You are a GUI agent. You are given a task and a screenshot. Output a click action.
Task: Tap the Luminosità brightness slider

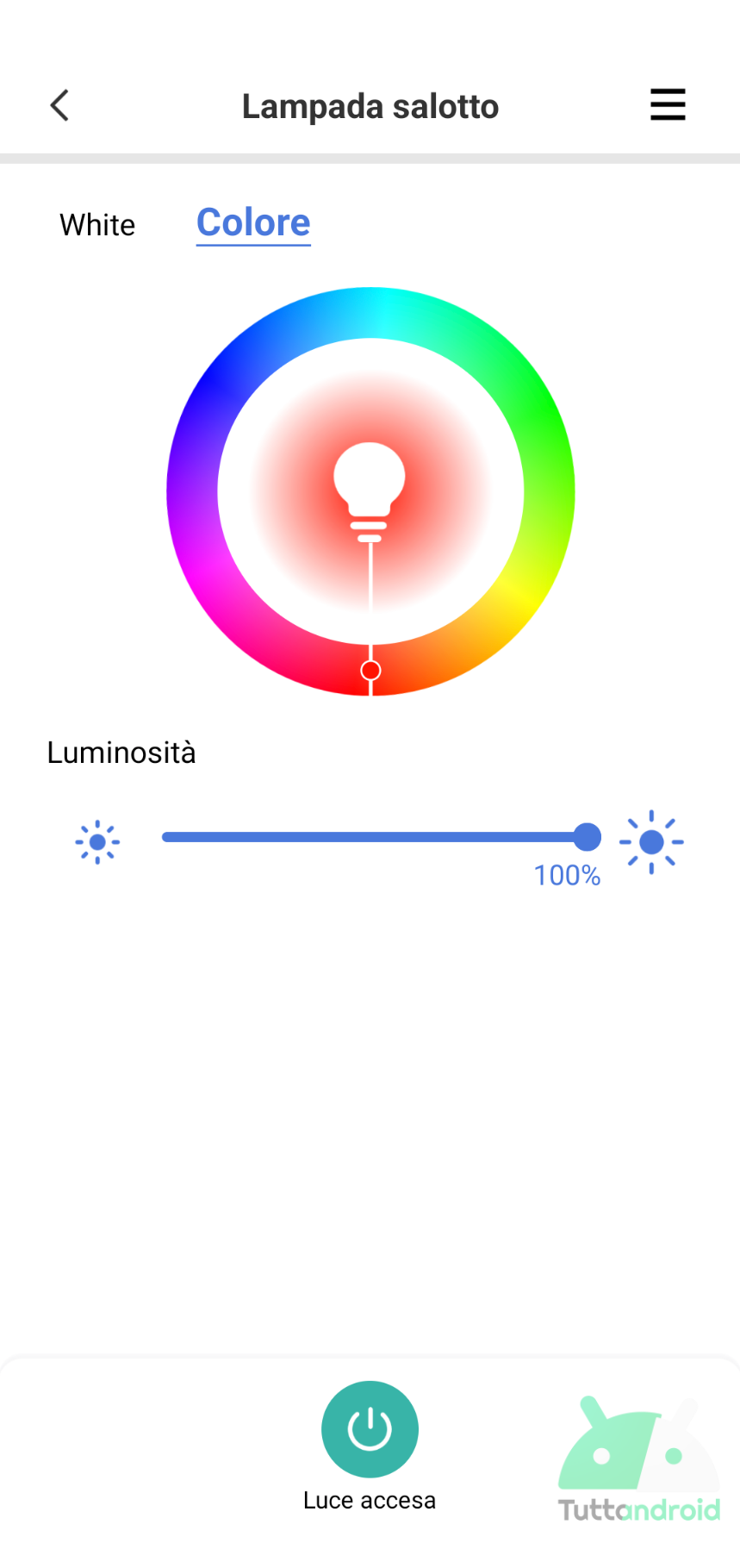click(381, 837)
